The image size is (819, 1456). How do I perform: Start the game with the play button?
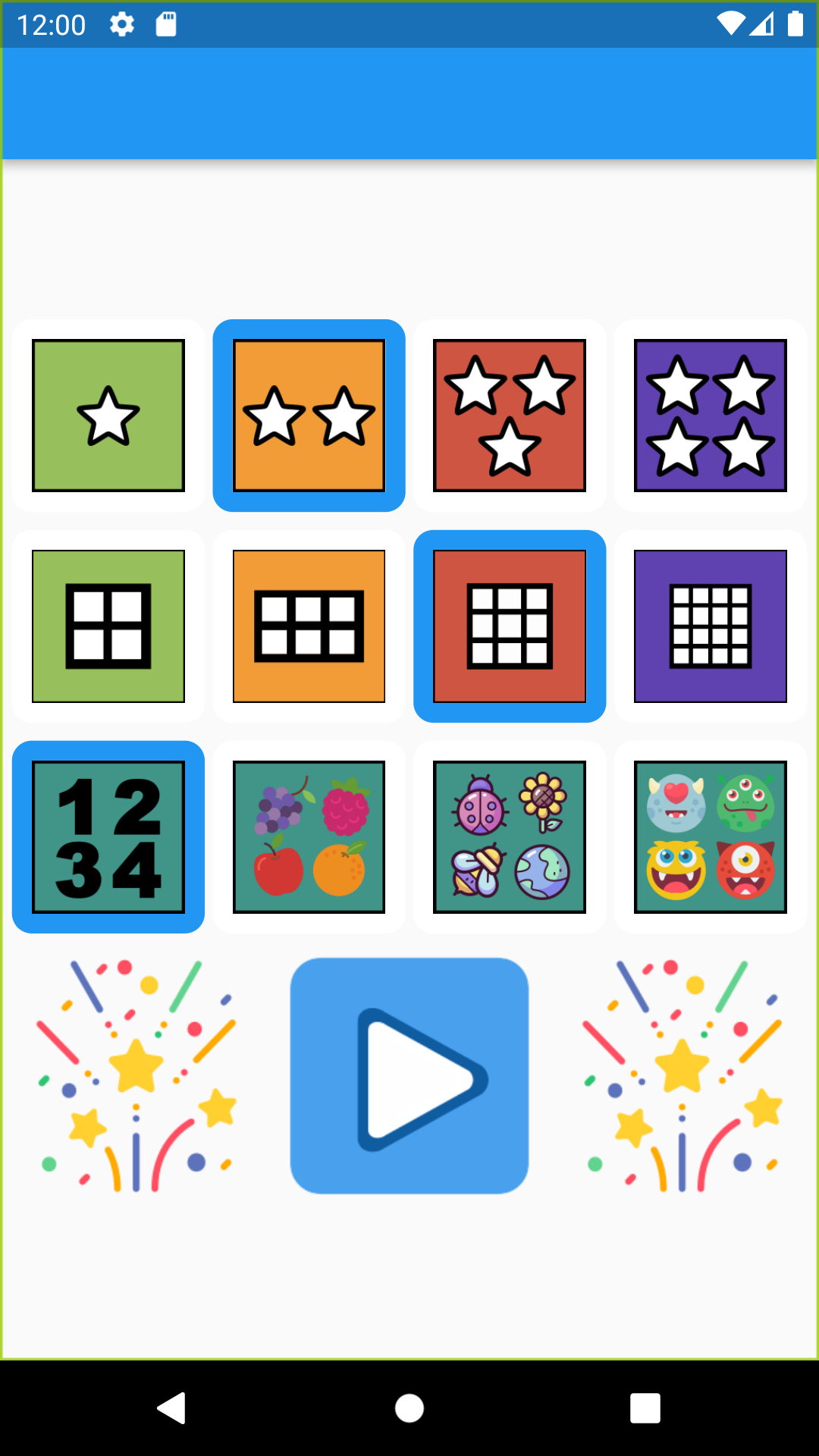(x=409, y=1076)
